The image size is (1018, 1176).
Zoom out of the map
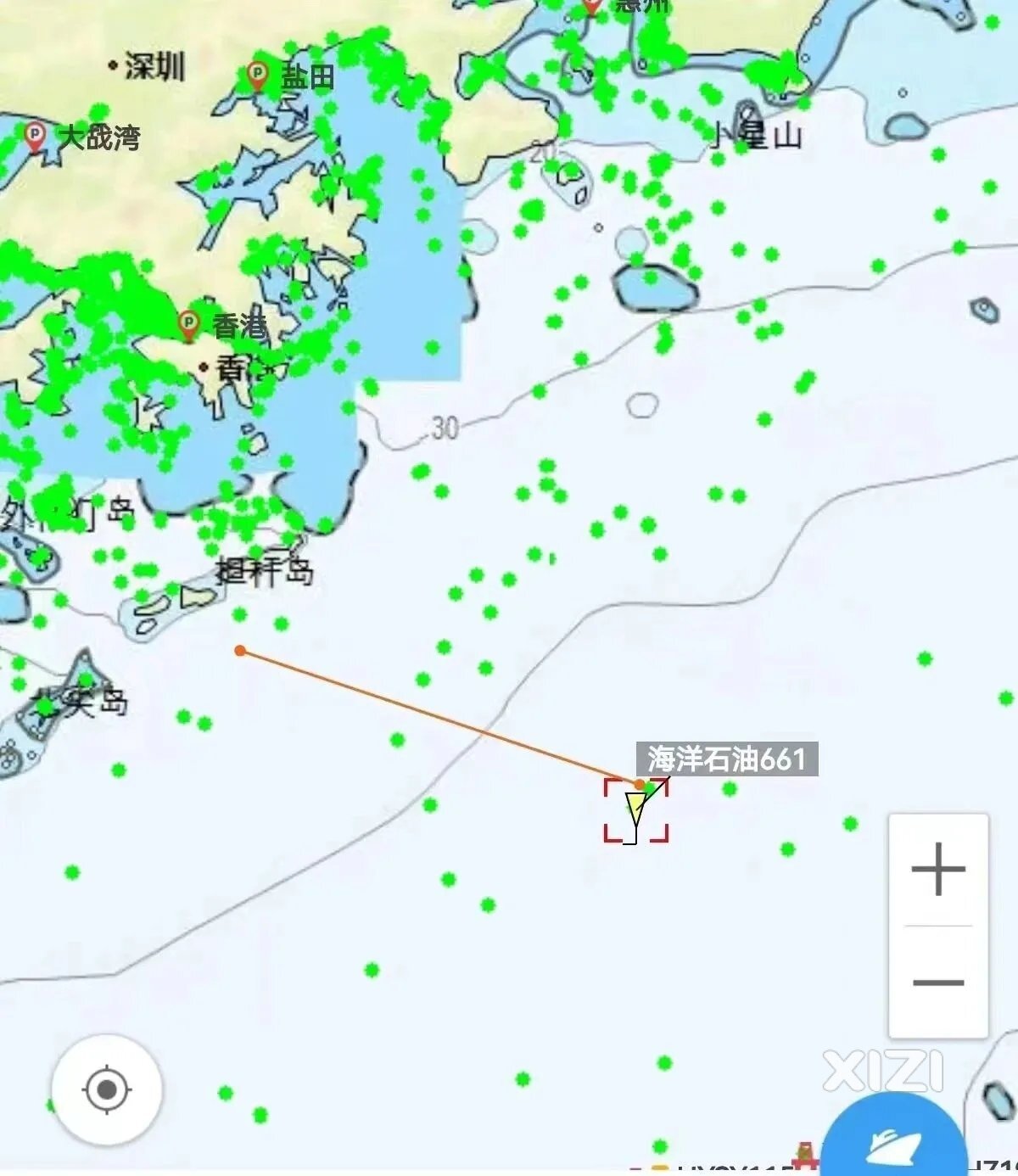click(x=937, y=982)
